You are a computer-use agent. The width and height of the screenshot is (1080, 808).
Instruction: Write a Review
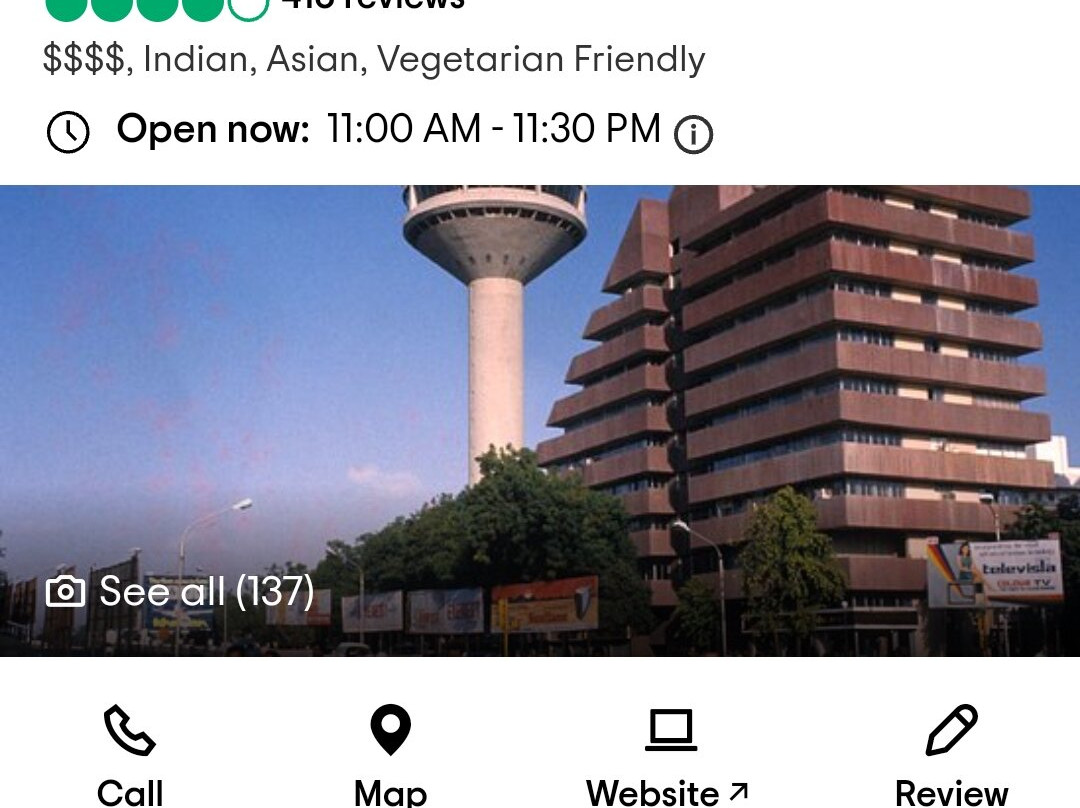coord(951,756)
